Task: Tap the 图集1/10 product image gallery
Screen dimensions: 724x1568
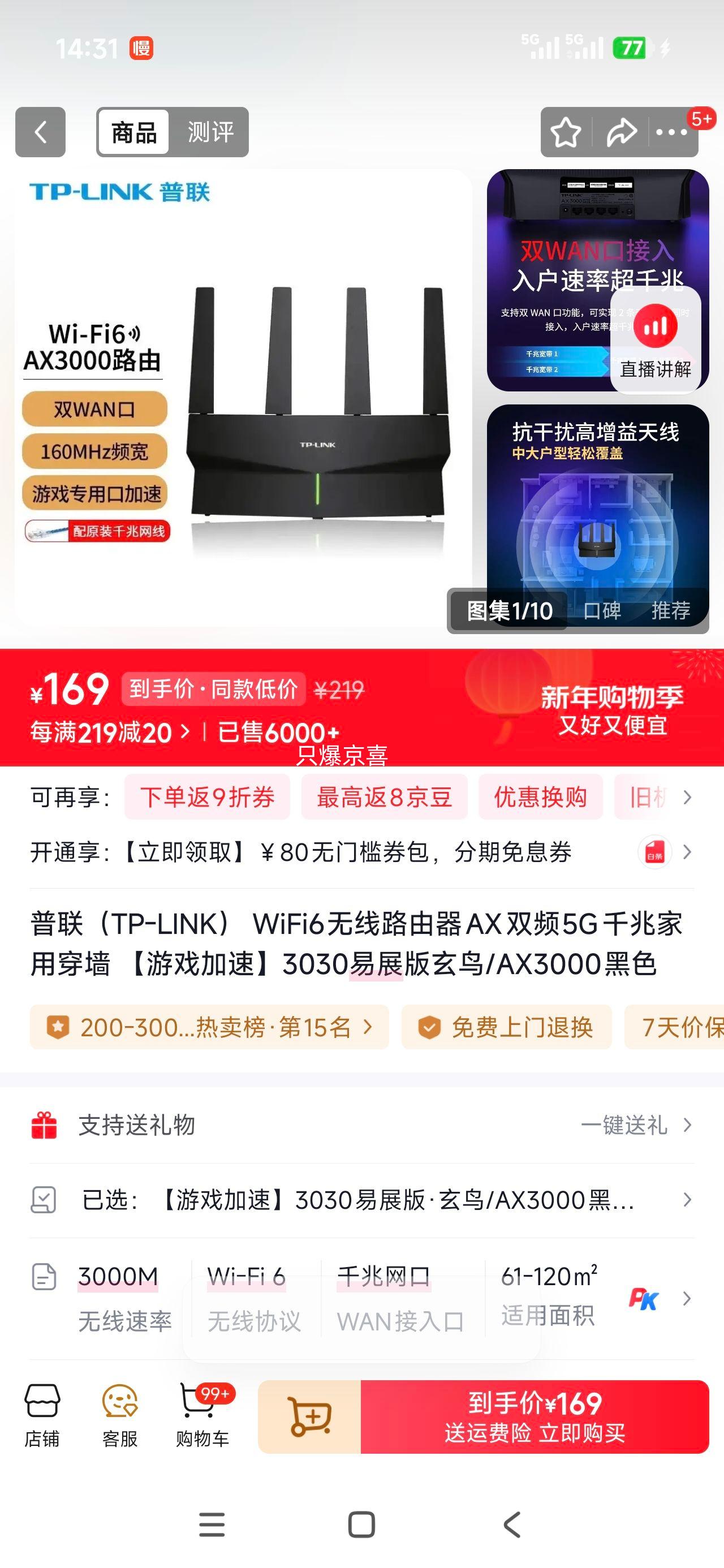Action: click(509, 611)
